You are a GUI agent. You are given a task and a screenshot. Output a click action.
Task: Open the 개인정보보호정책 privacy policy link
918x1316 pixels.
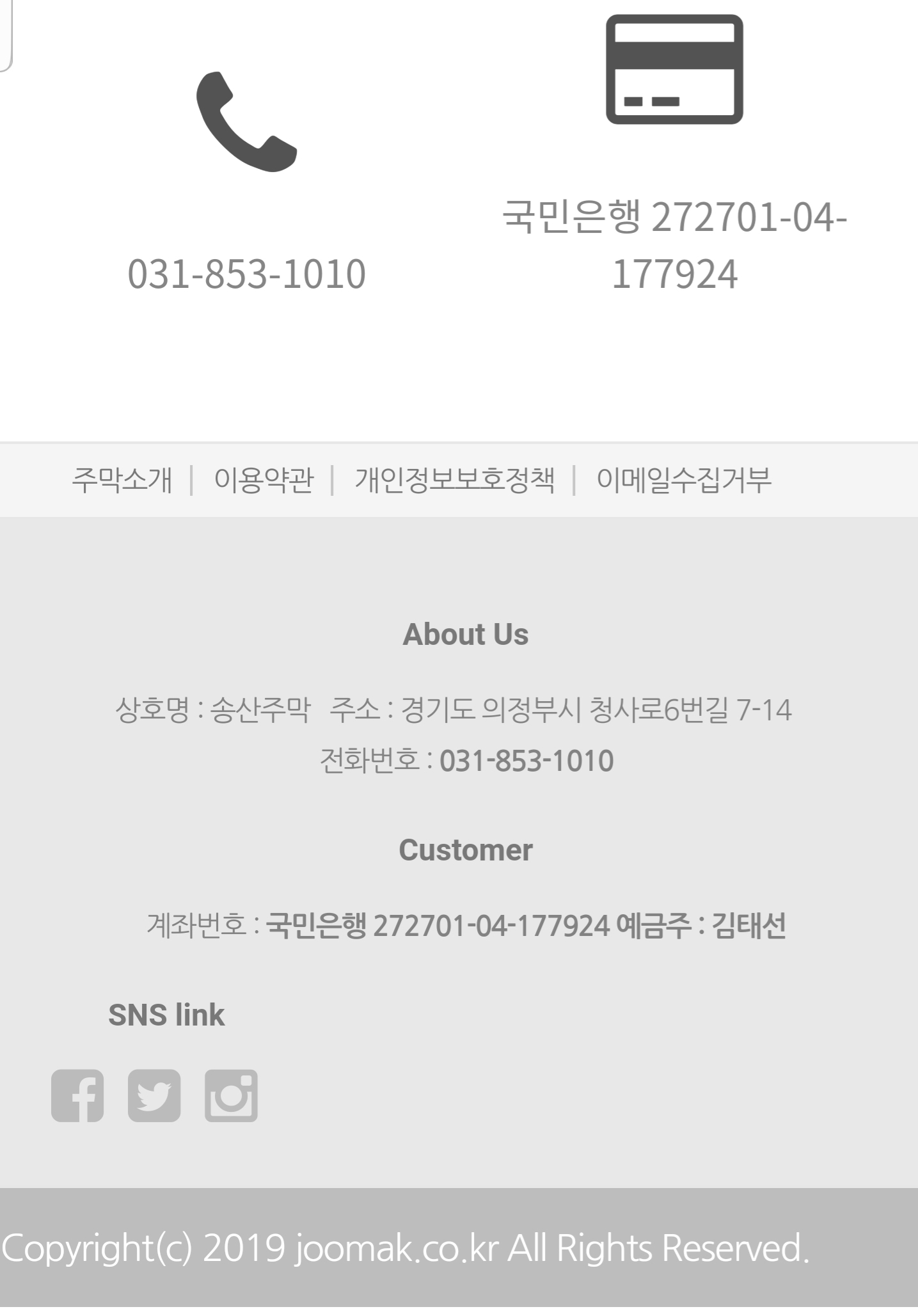point(454,480)
